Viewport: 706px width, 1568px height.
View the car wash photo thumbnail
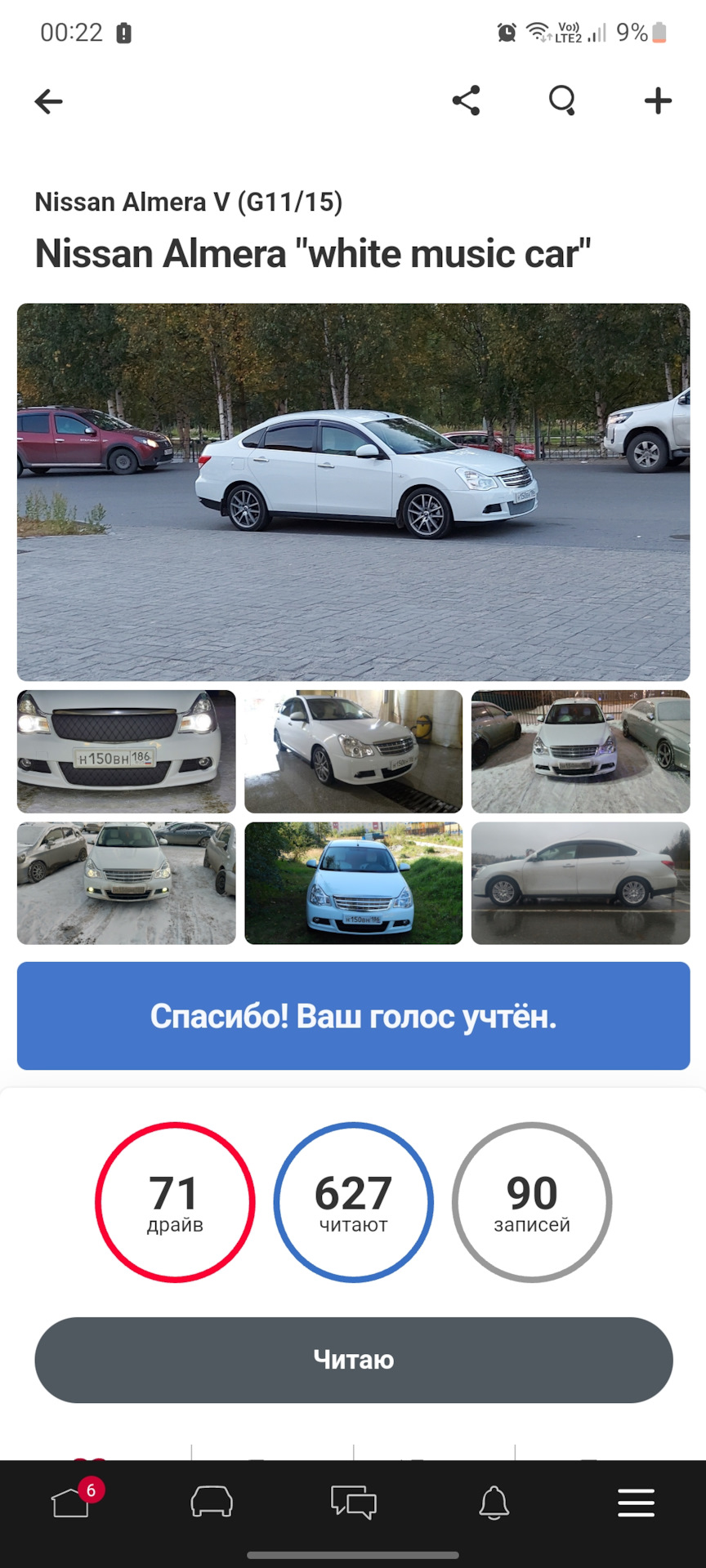point(353,751)
